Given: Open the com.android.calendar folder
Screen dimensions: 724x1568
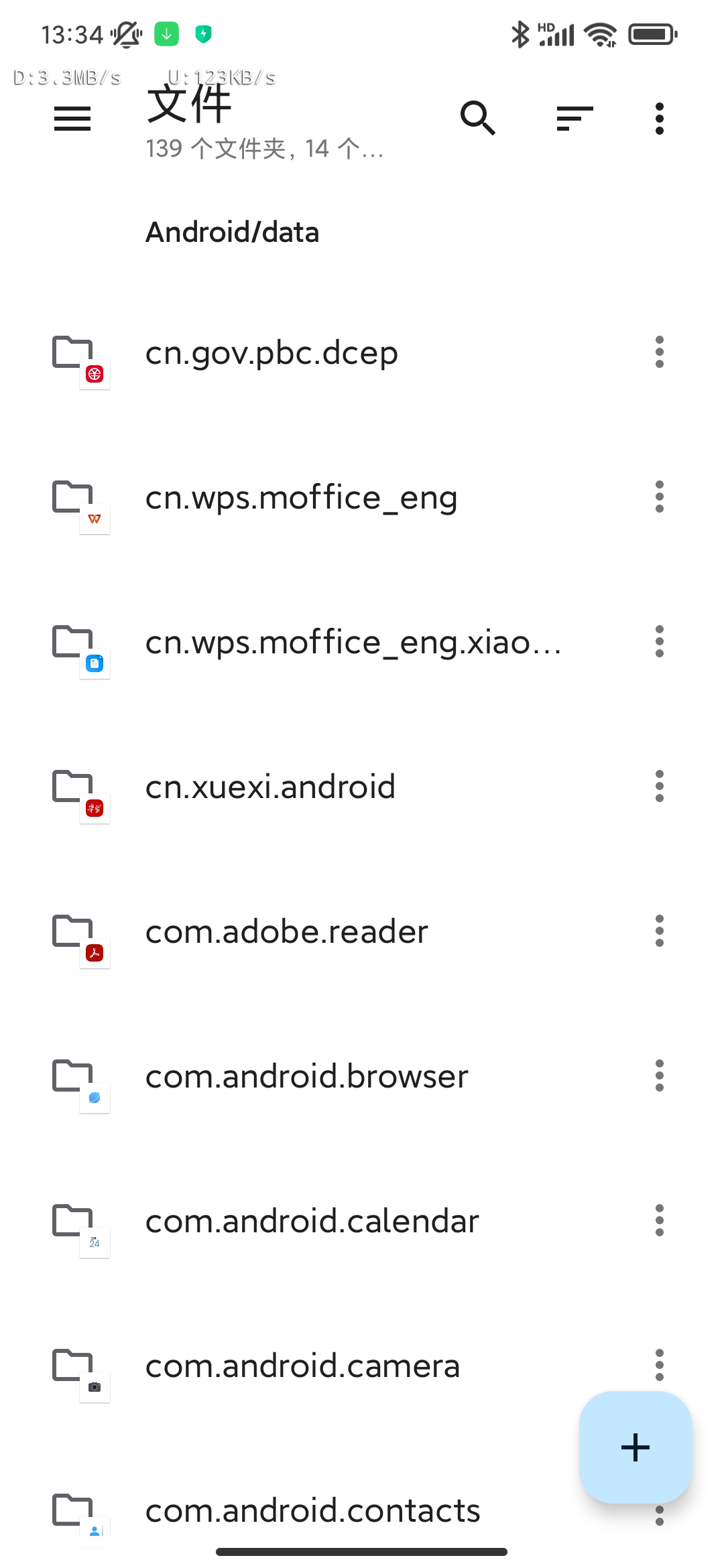Looking at the screenshot, I should (x=312, y=1222).
